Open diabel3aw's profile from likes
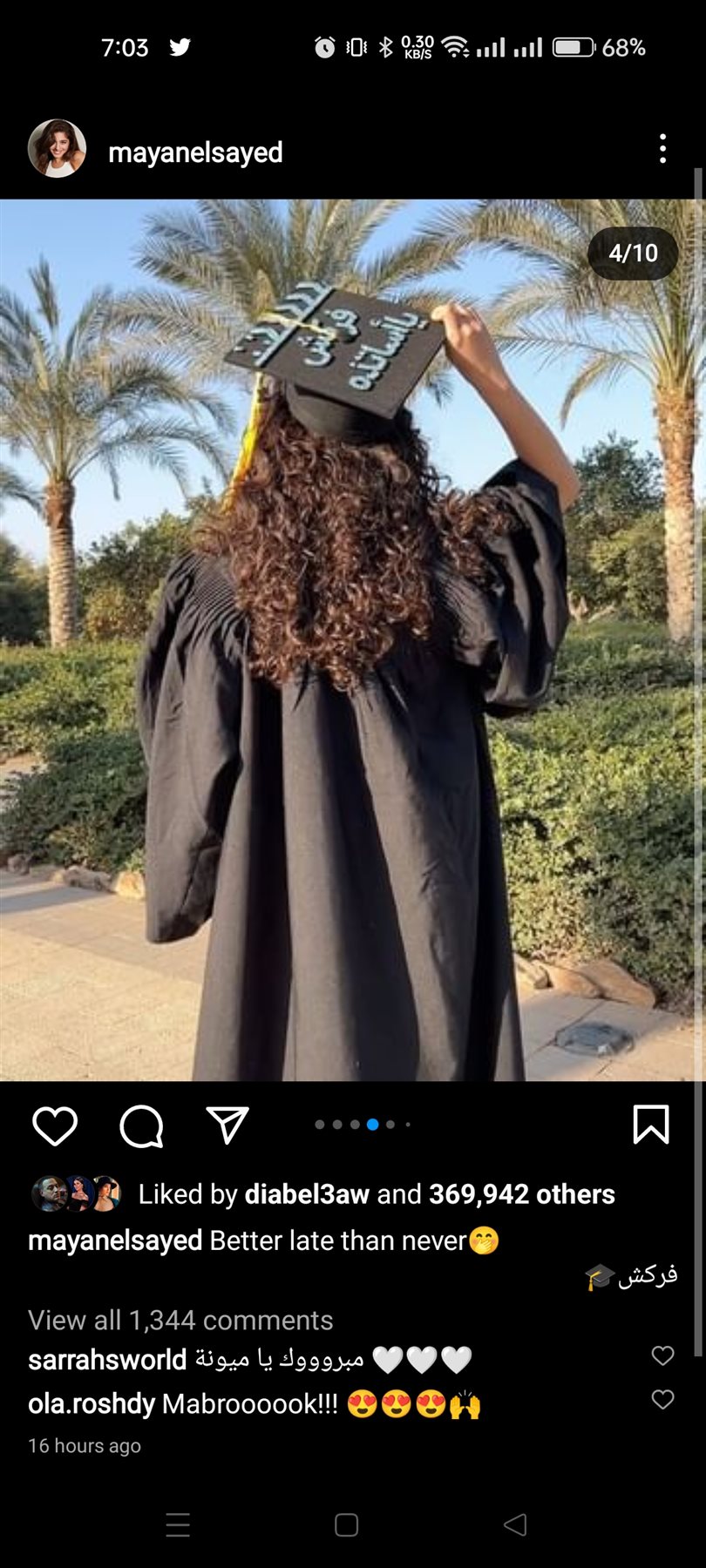Screen dimensions: 706x1568 307,1193
